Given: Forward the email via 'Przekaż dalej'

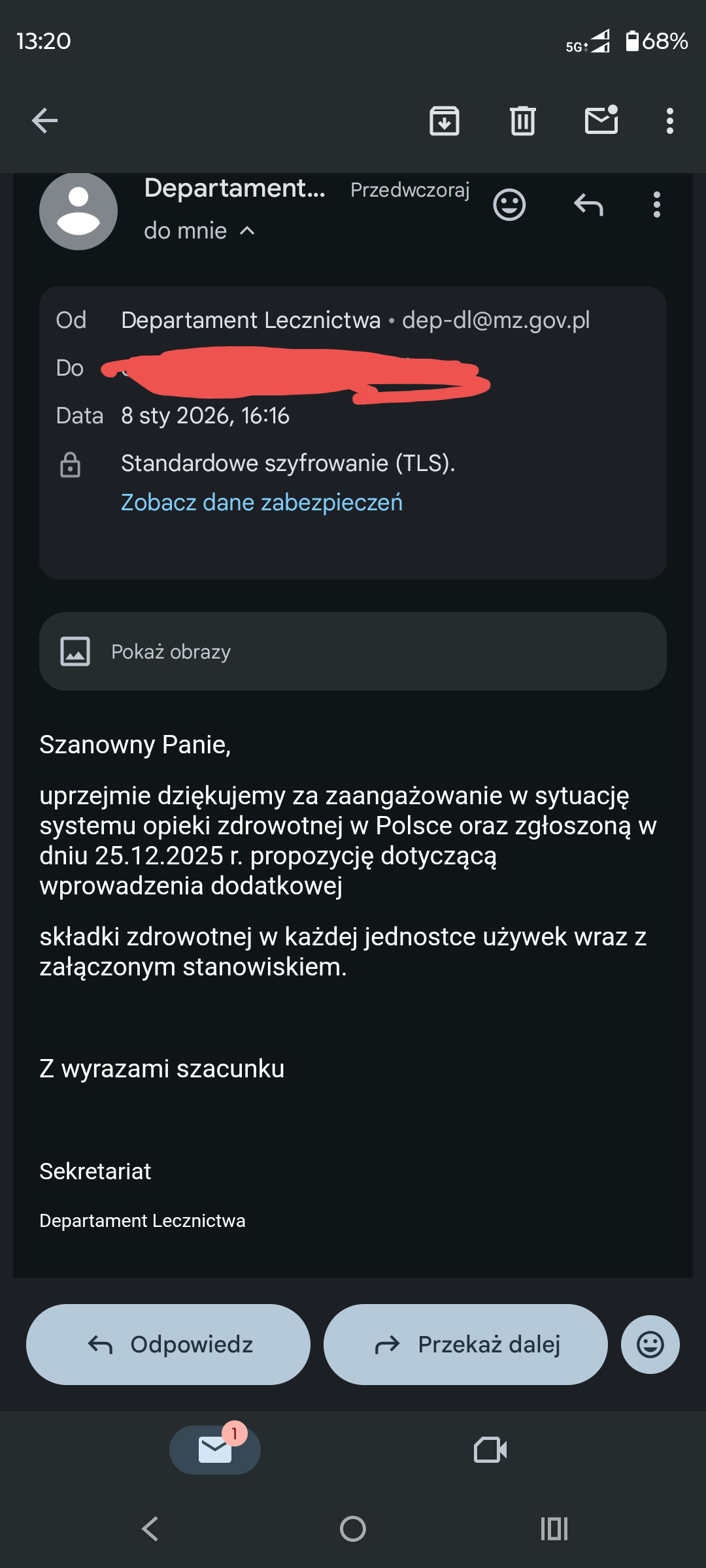Looking at the screenshot, I should 465,1345.
